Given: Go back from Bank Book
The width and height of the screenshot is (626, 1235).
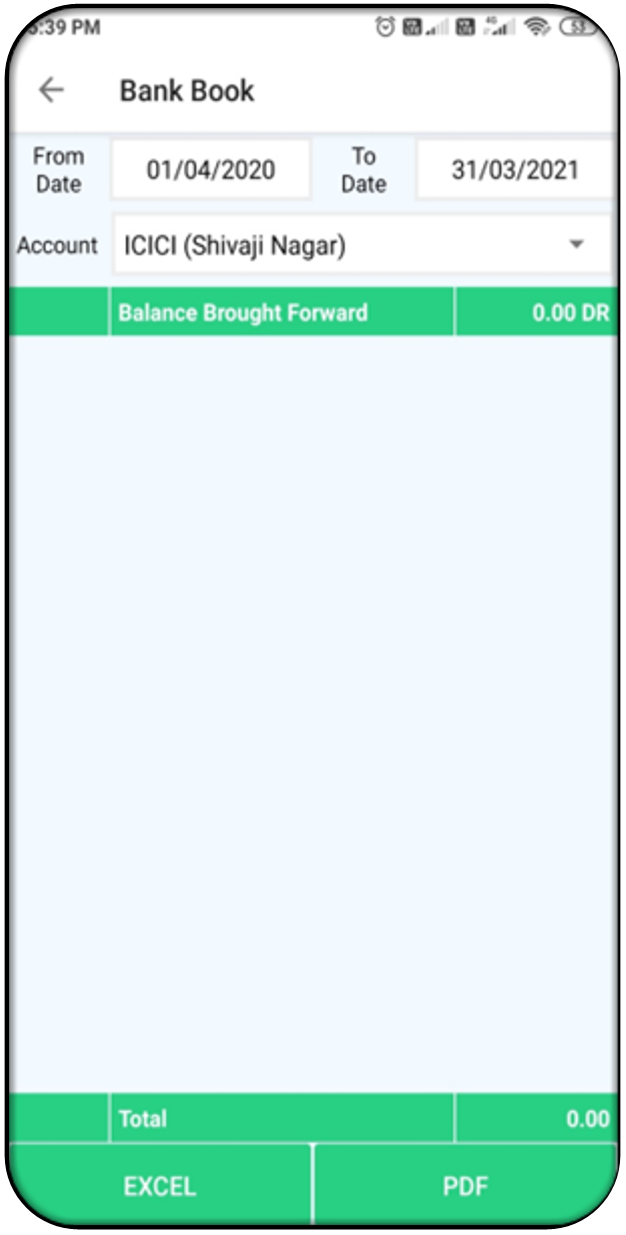Looking at the screenshot, I should point(51,90).
